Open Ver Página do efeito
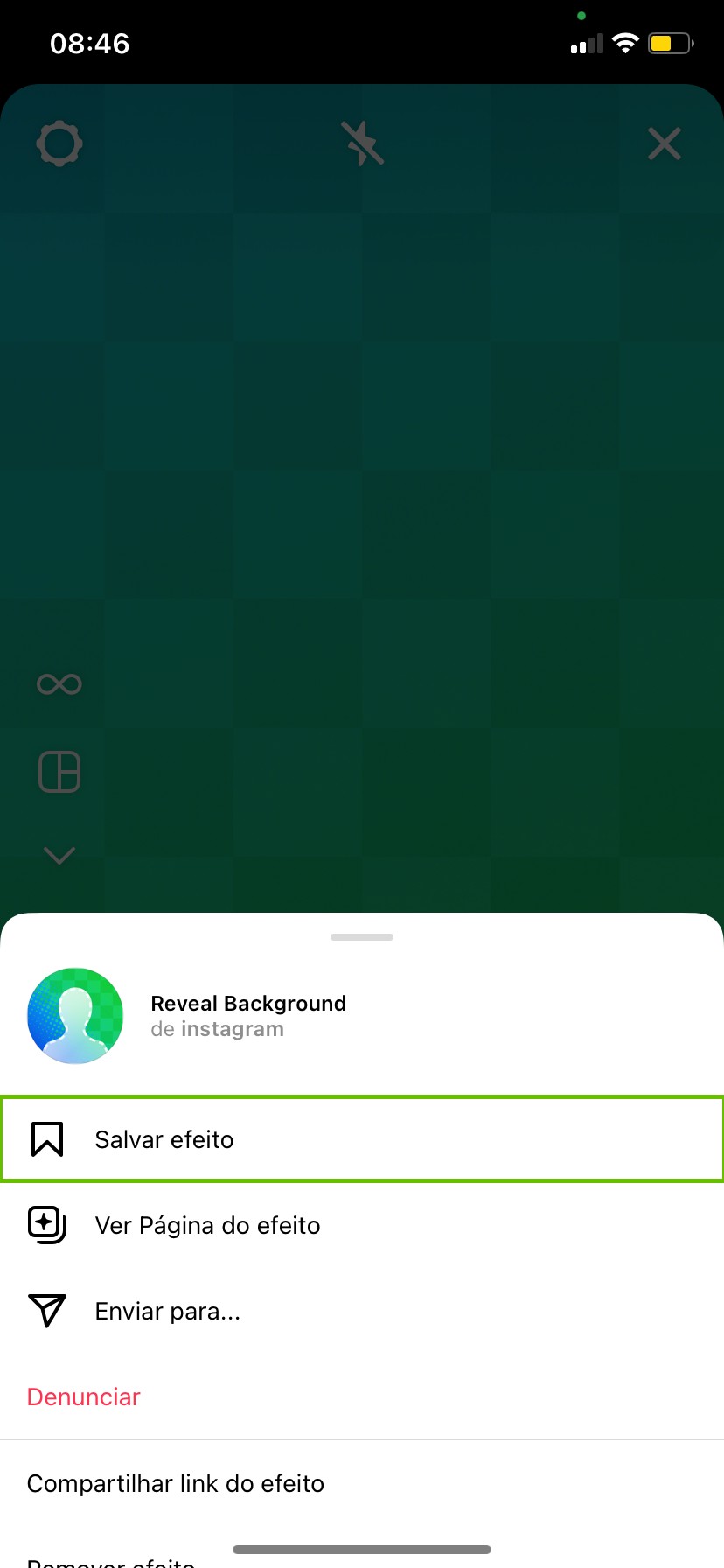 point(207,1225)
